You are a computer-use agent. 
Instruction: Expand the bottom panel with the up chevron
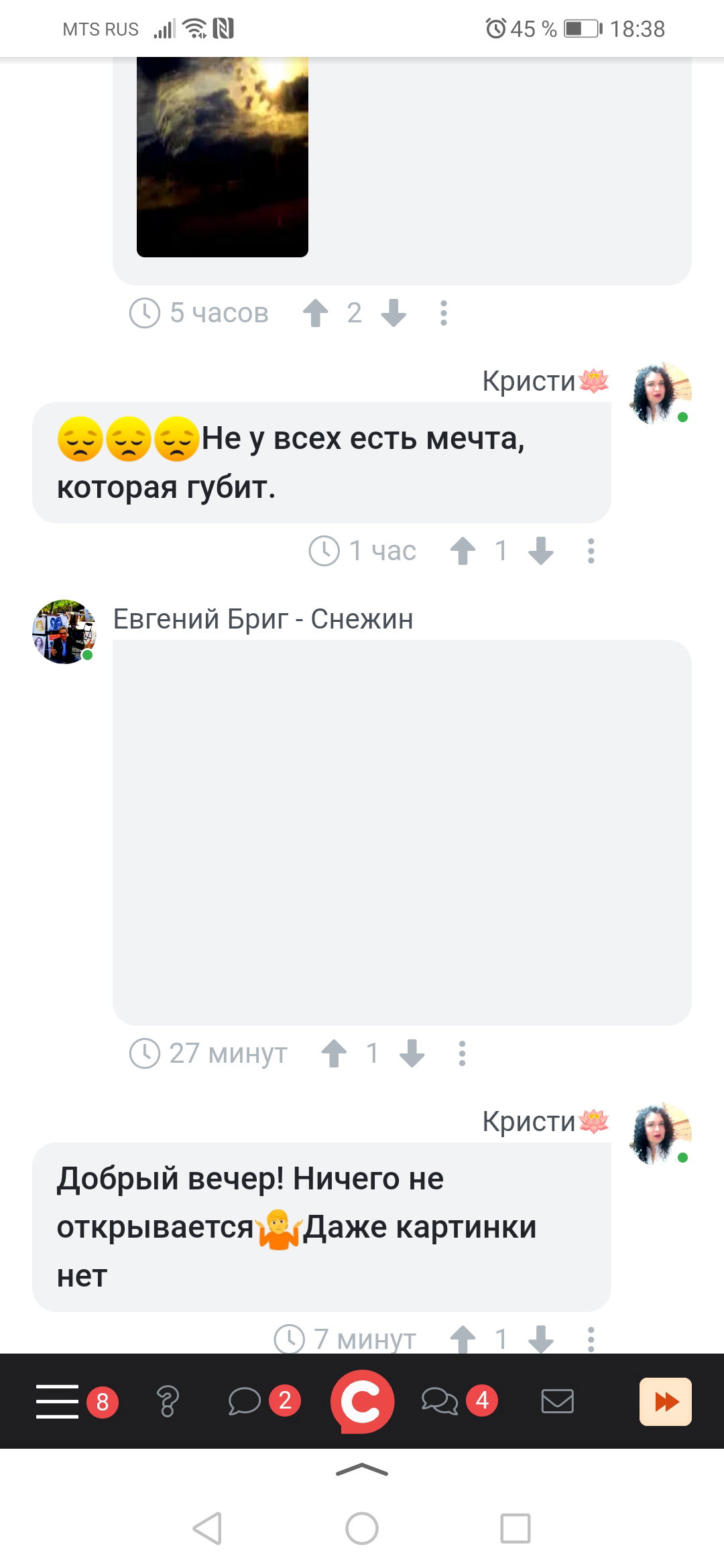[x=362, y=1470]
